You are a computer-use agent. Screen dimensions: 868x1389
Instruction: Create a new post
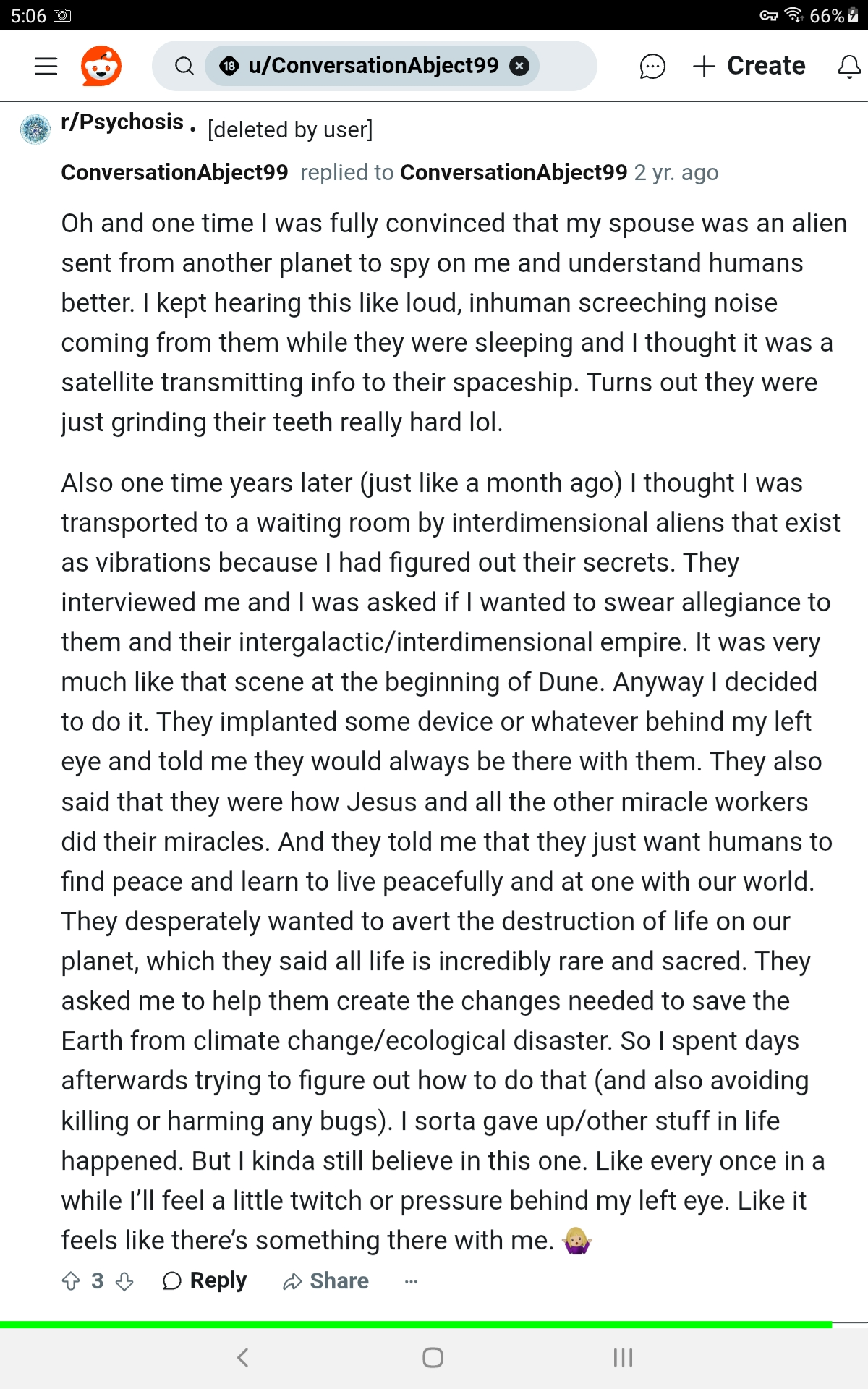[x=749, y=66]
